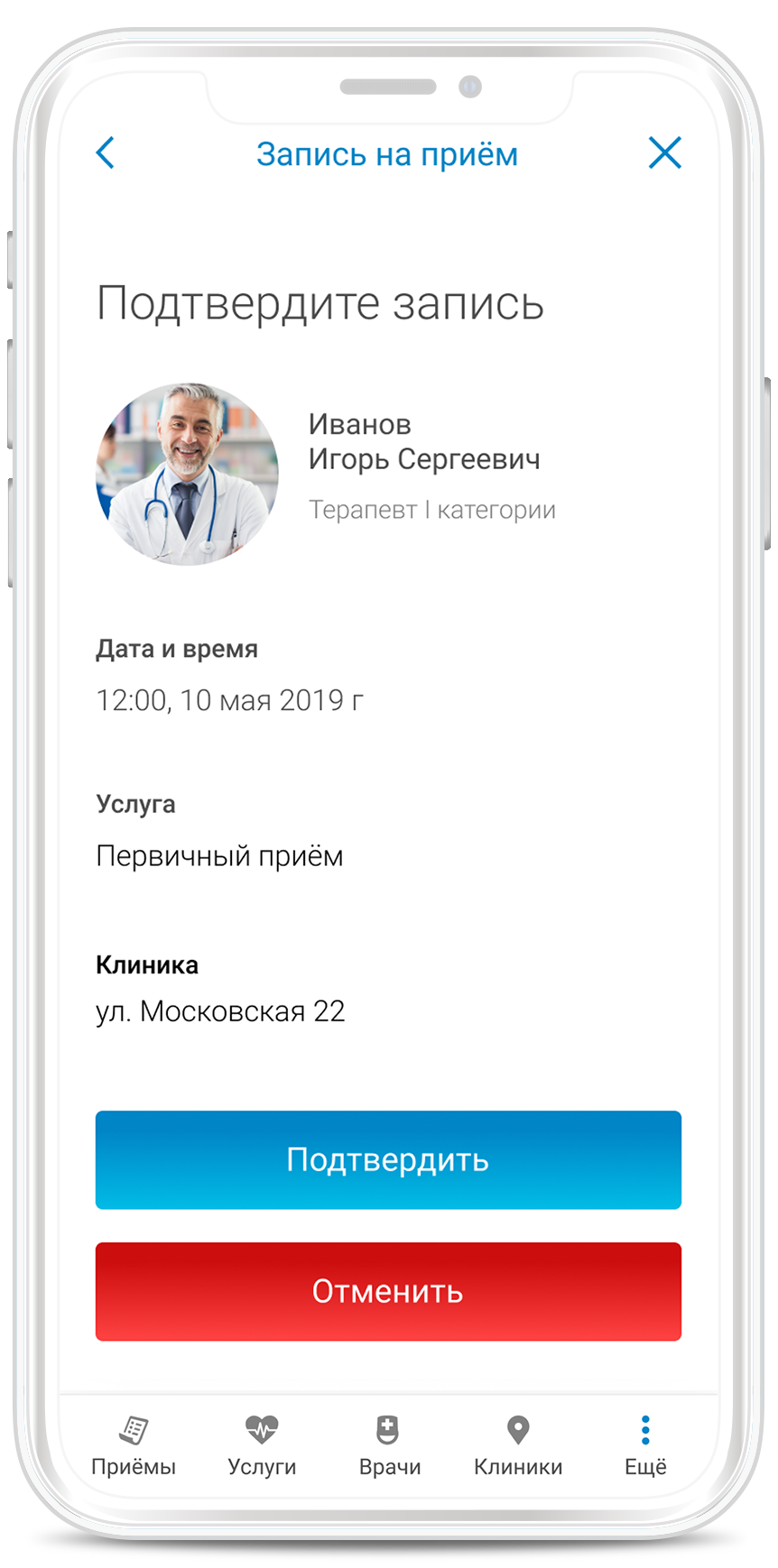Go back from the appointment screen
Screen dimensions: 778x1568
pyautogui.click(x=106, y=153)
